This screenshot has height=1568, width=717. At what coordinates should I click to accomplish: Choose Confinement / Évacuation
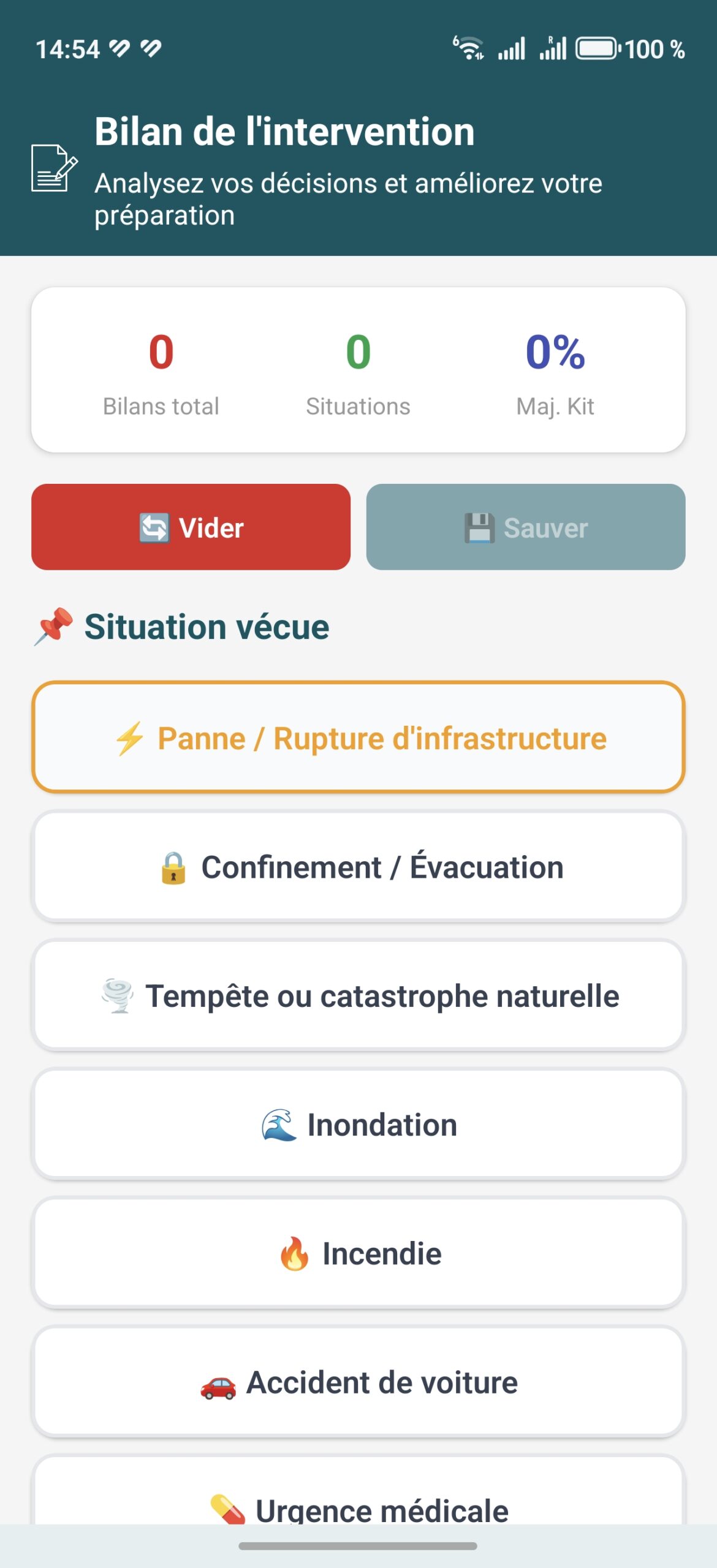358,866
